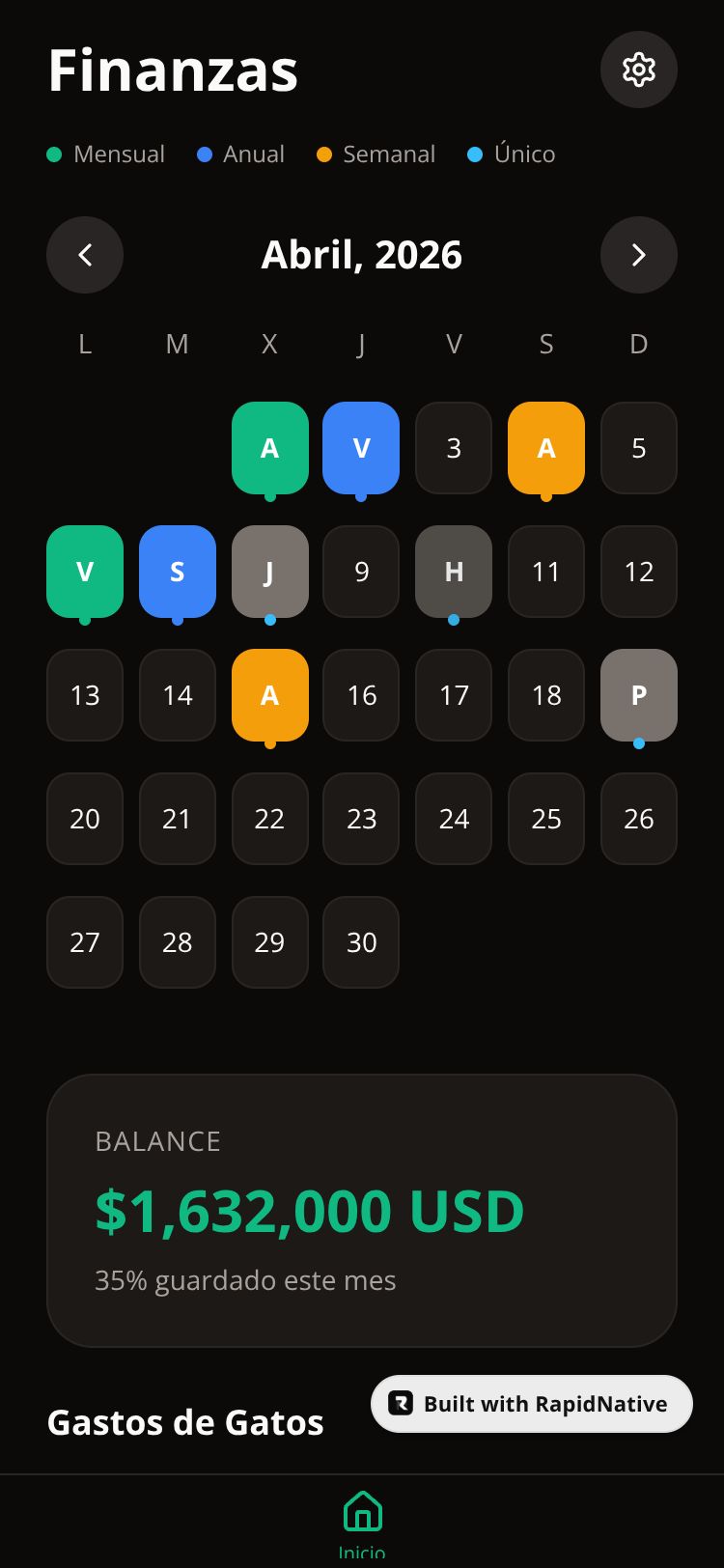Select April 9 on the calendar
Screen dimensions: 724x1568
[x=361, y=572]
